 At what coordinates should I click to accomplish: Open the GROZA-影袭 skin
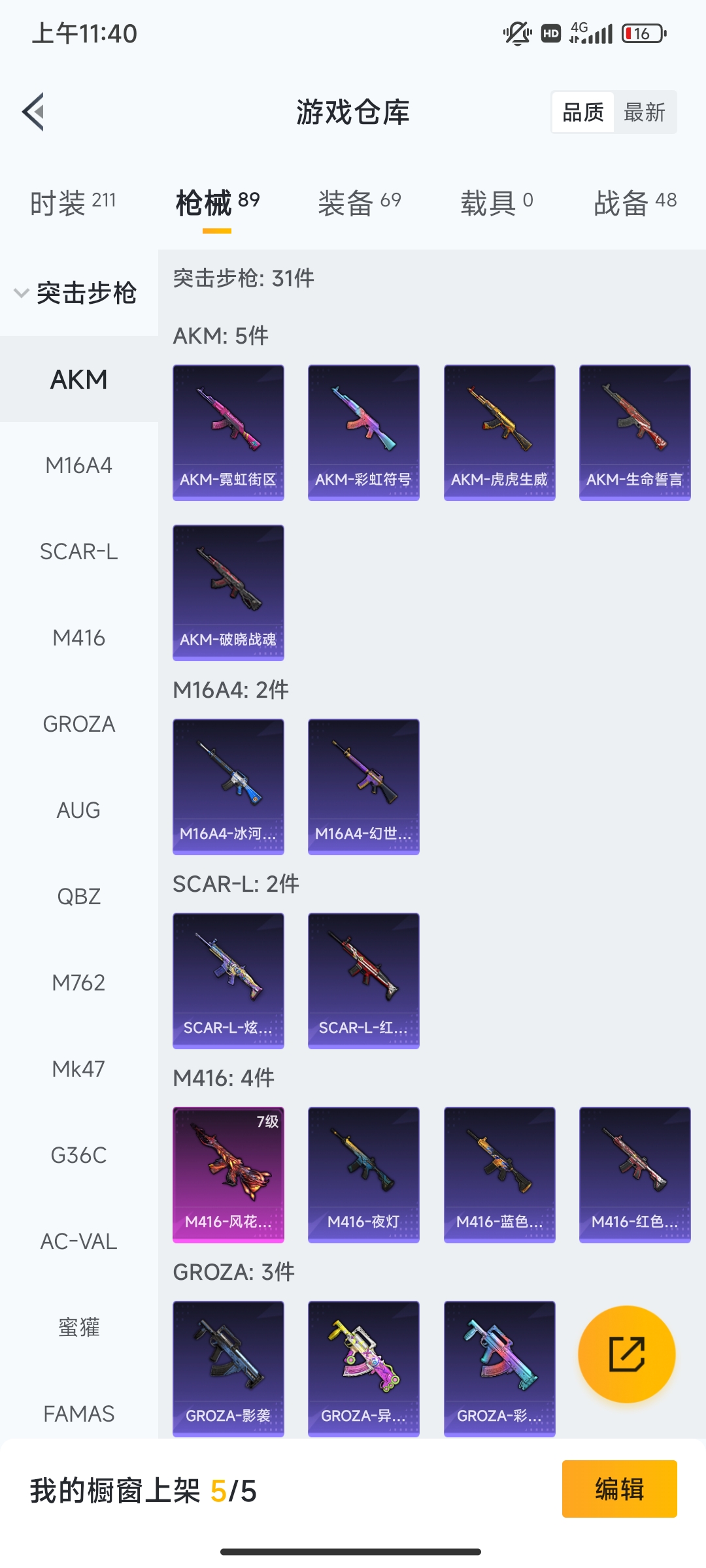click(228, 1368)
